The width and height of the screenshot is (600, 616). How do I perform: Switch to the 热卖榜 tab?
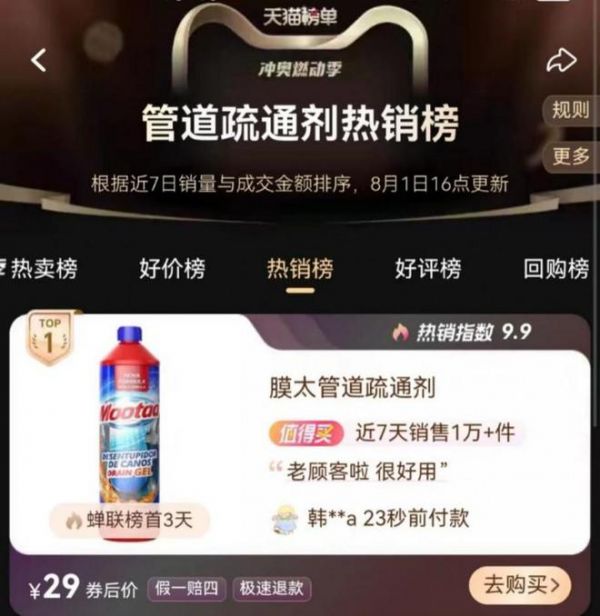tap(42, 268)
